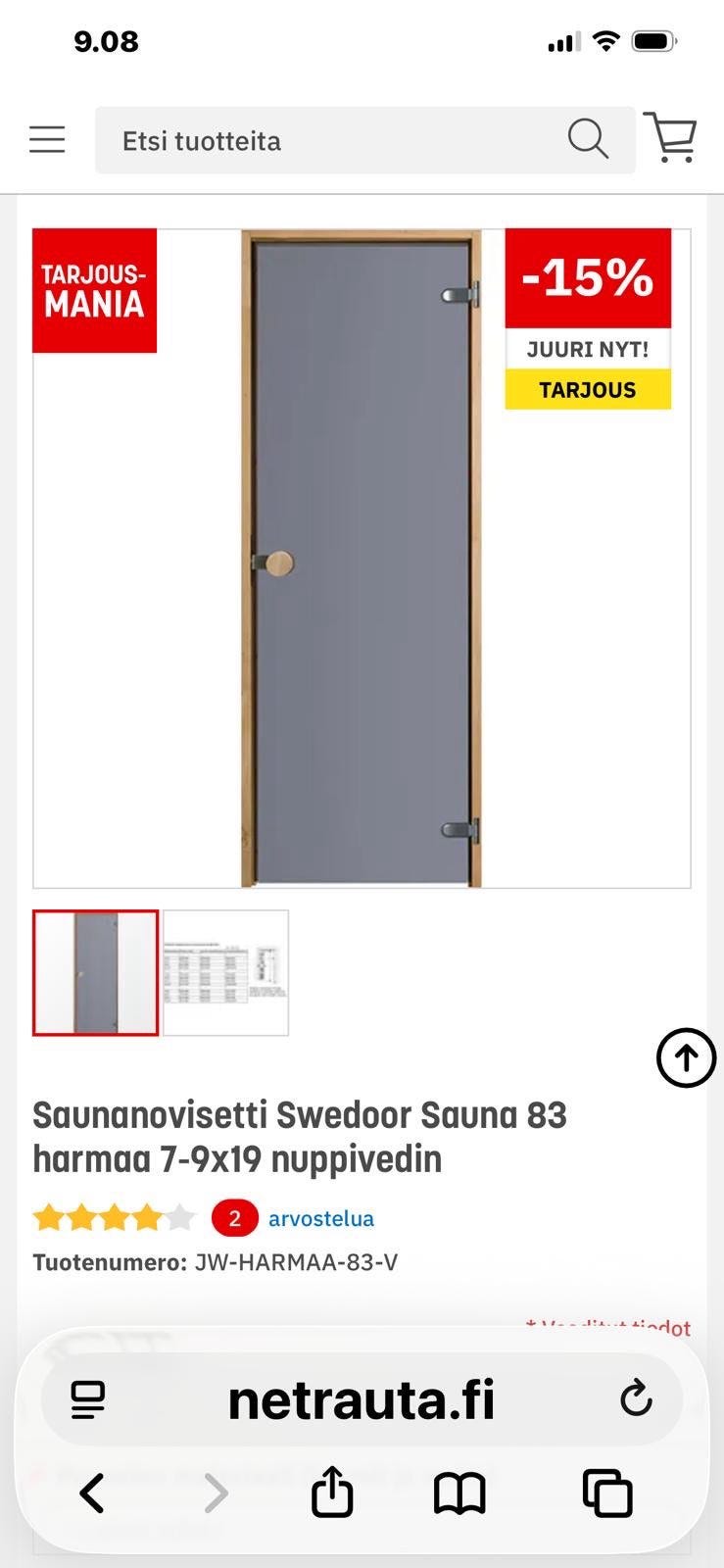Select the grey door thumbnail

pyautogui.click(x=95, y=972)
